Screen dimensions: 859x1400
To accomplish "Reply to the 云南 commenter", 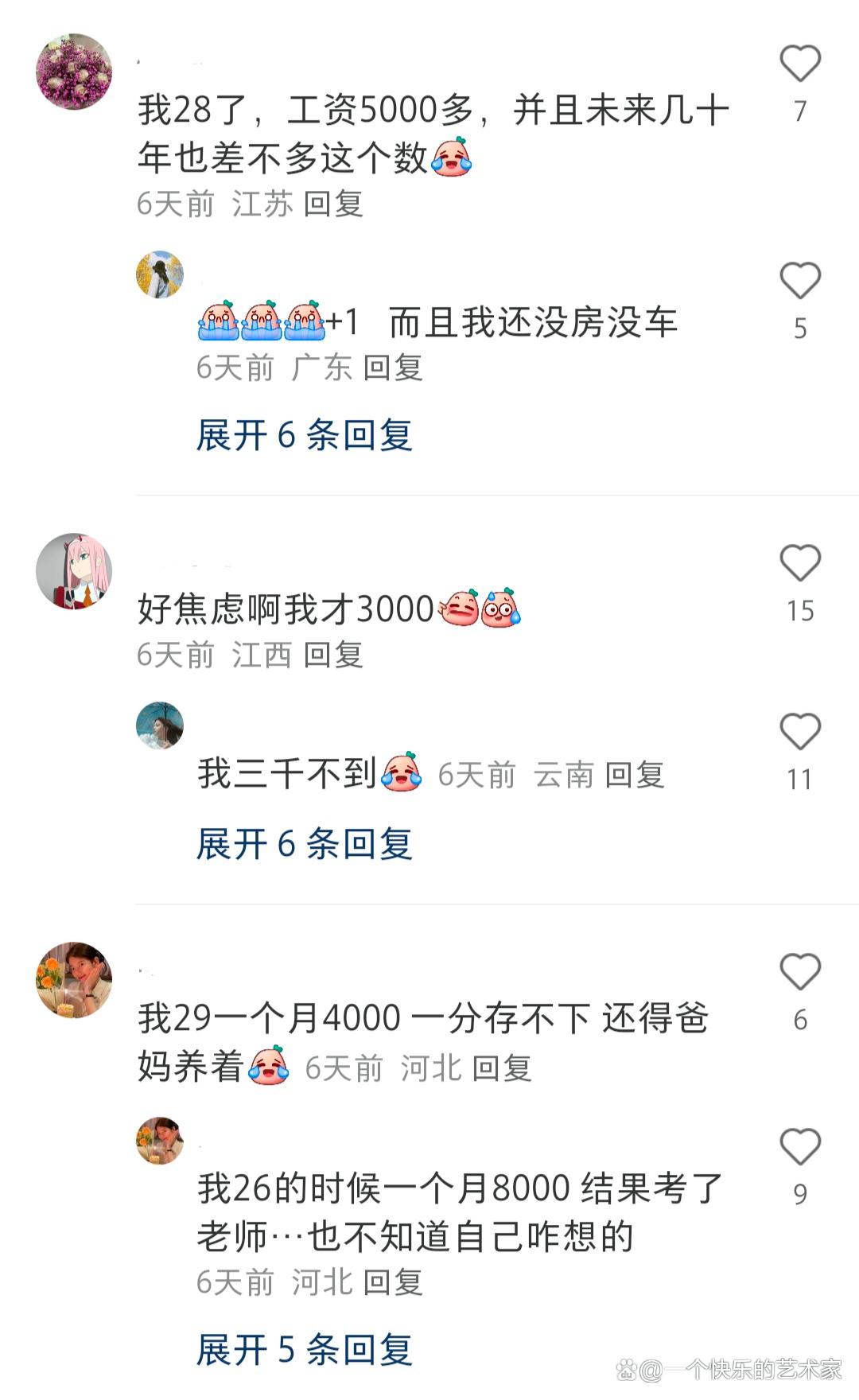I will click(634, 775).
